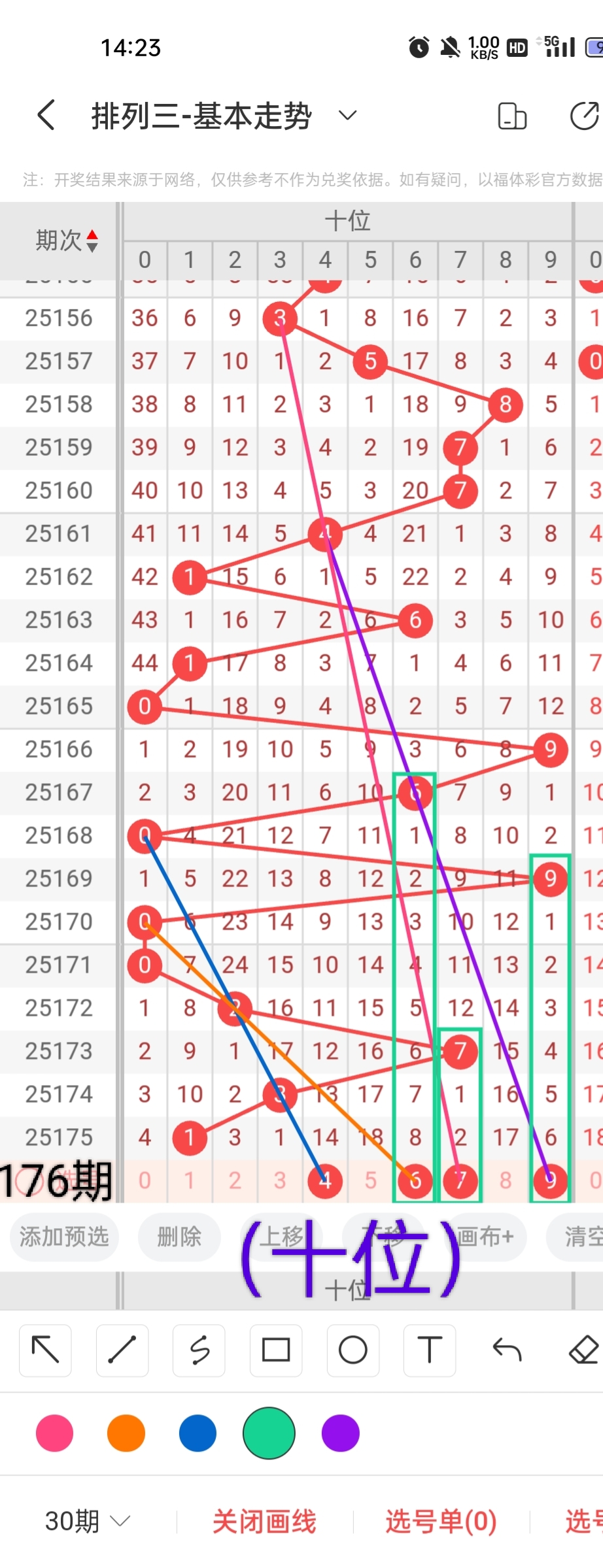Pick the purple color swatch
The height and width of the screenshot is (1568, 603).
click(341, 1433)
